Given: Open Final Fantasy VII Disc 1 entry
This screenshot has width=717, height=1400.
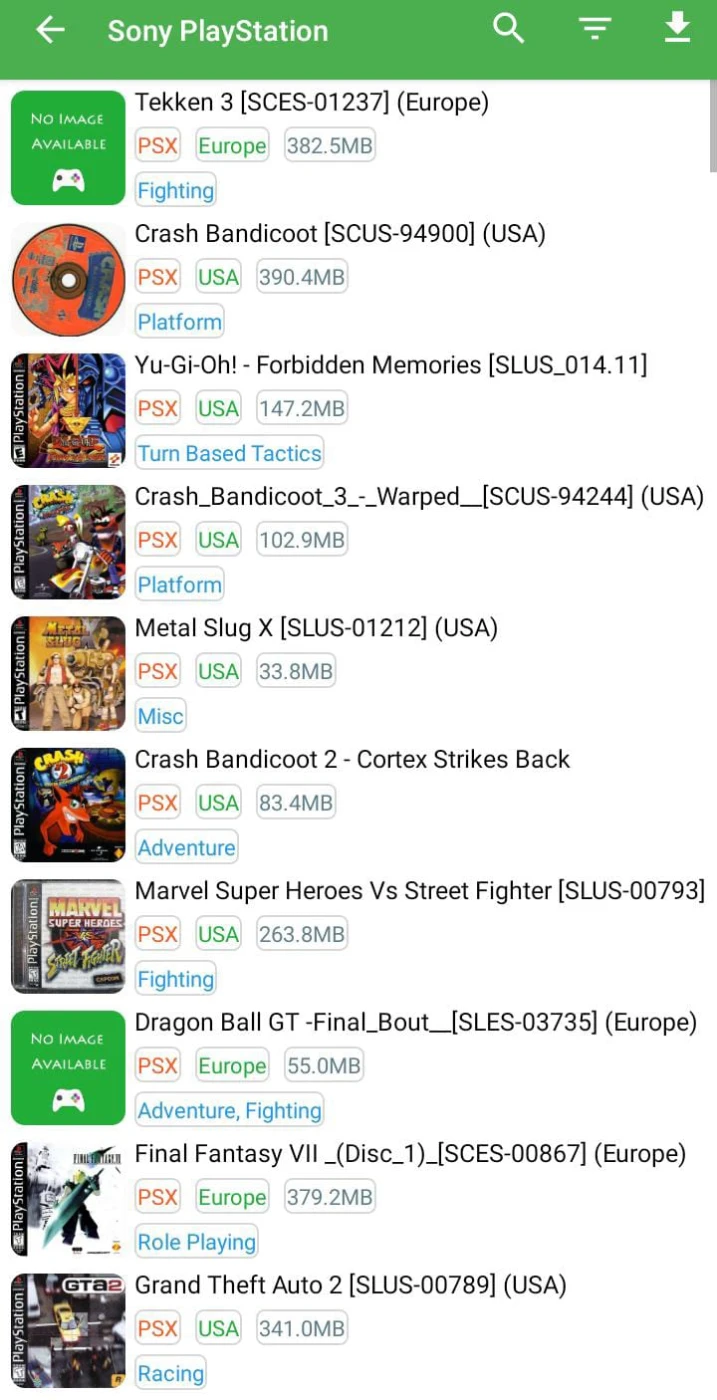Looking at the screenshot, I should (x=410, y=1154).
